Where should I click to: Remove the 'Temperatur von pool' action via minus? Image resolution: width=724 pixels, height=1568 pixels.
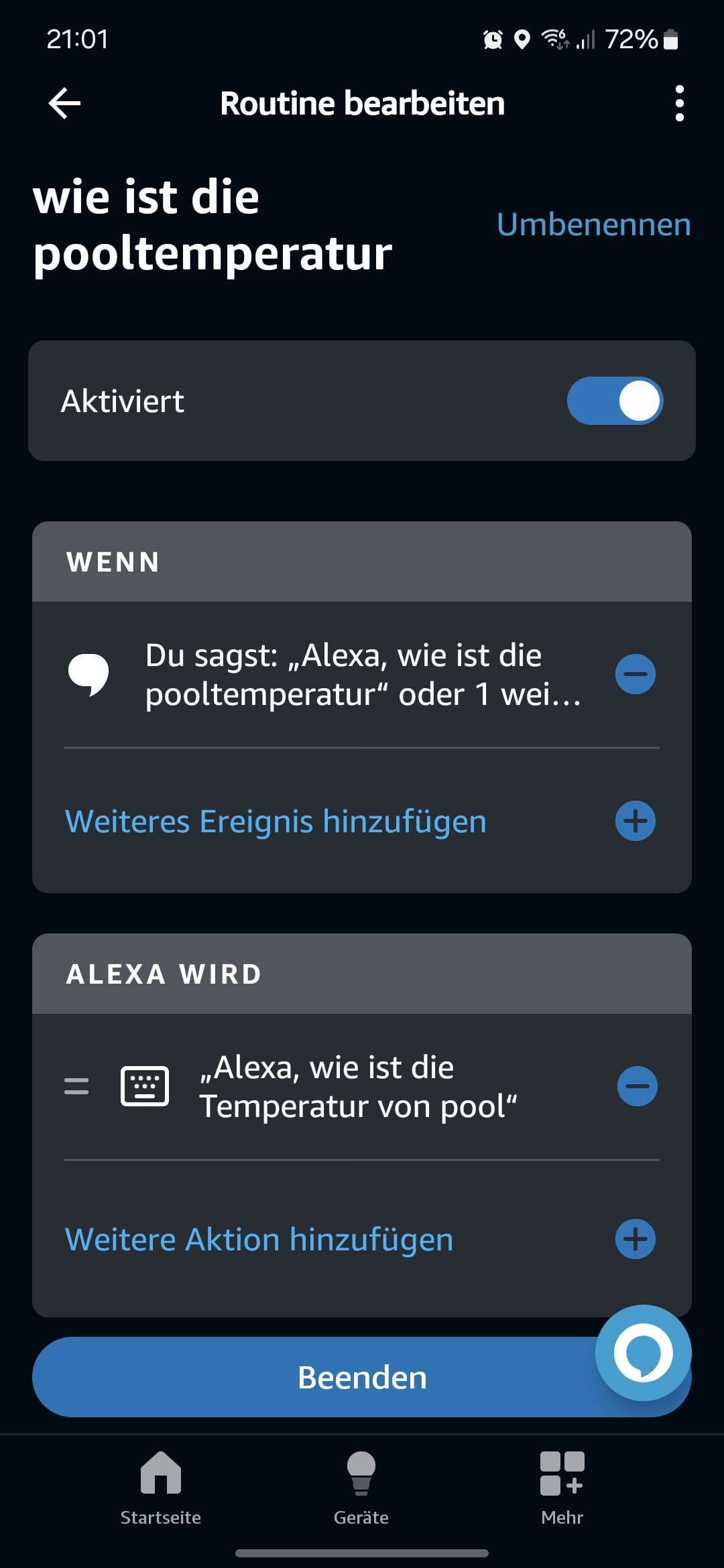[x=637, y=1086]
